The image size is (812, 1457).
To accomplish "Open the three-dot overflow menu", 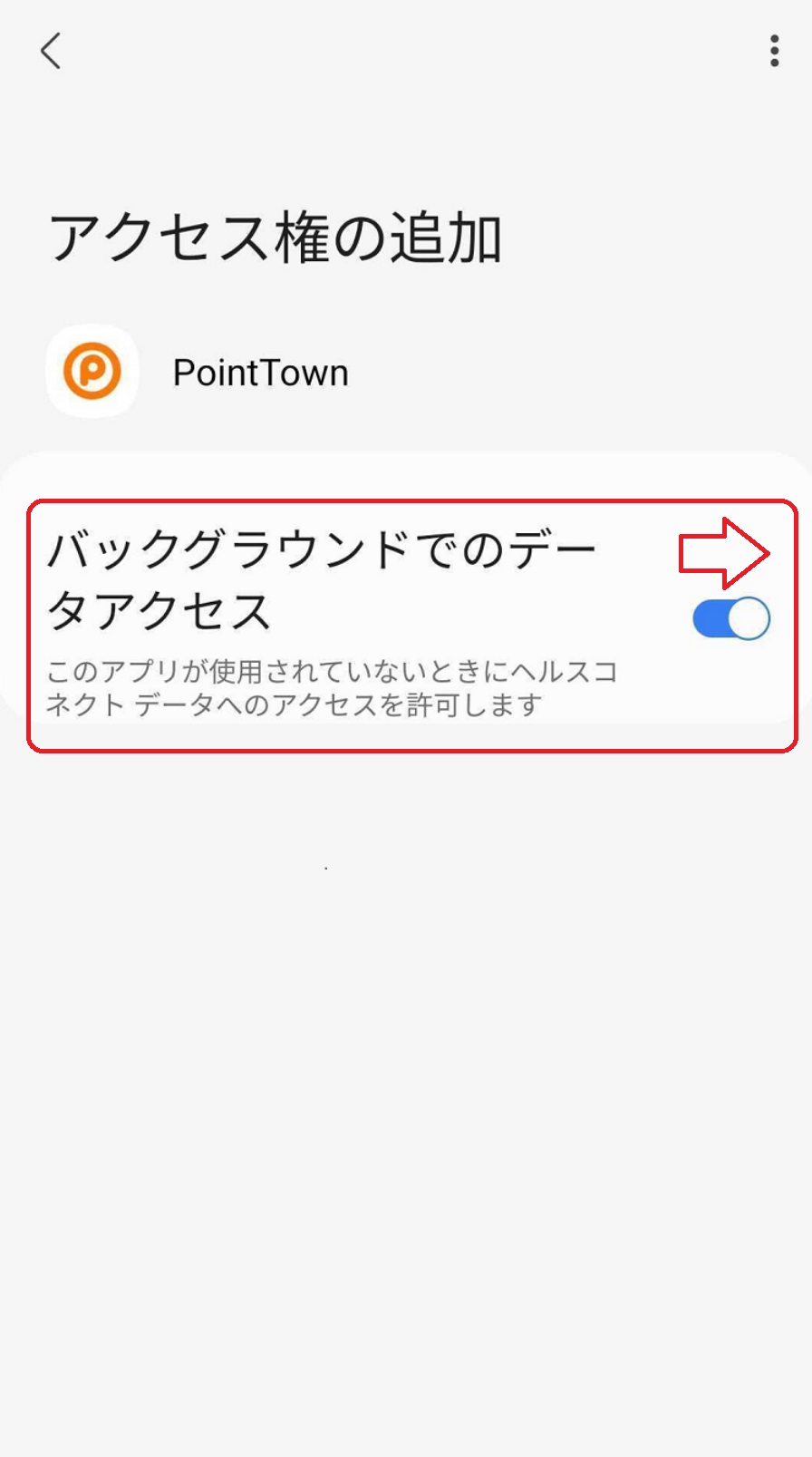I will tap(774, 51).
